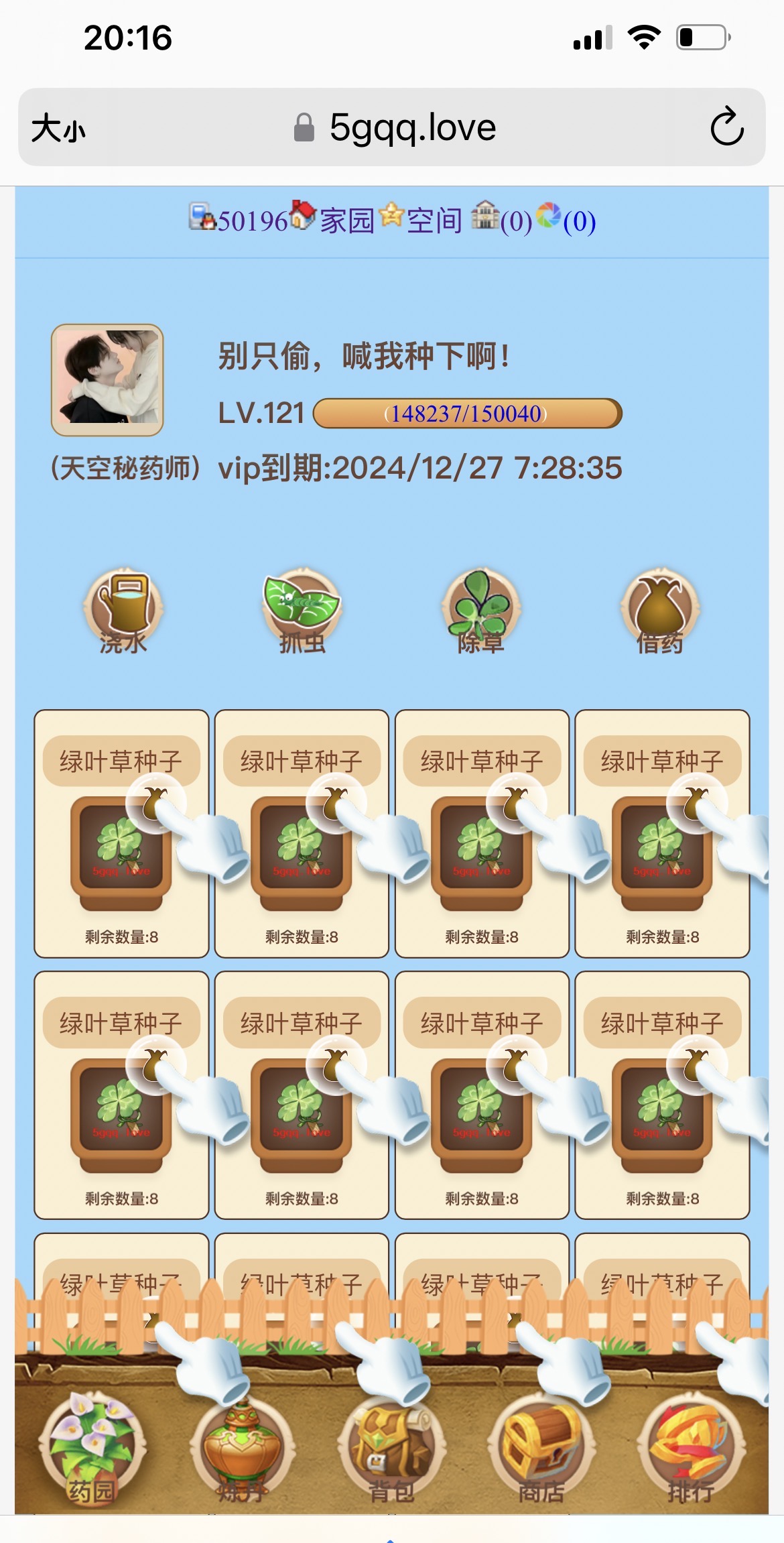784x1543 pixels.
Task: Tap the 5gqq.love address bar
Action: 411,127
